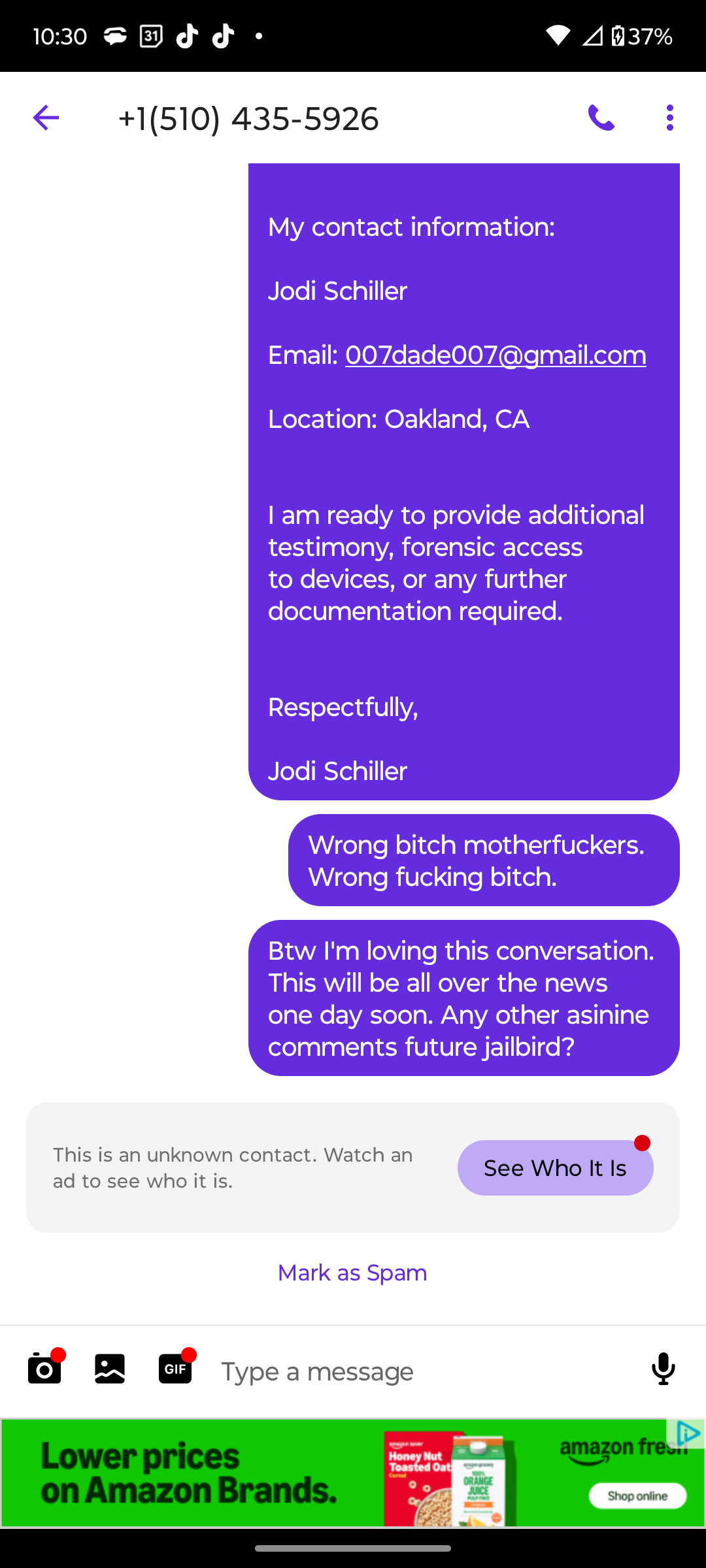The height and width of the screenshot is (1568, 706).
Task: Go back to the conversations list
Action: coord(46,118)
